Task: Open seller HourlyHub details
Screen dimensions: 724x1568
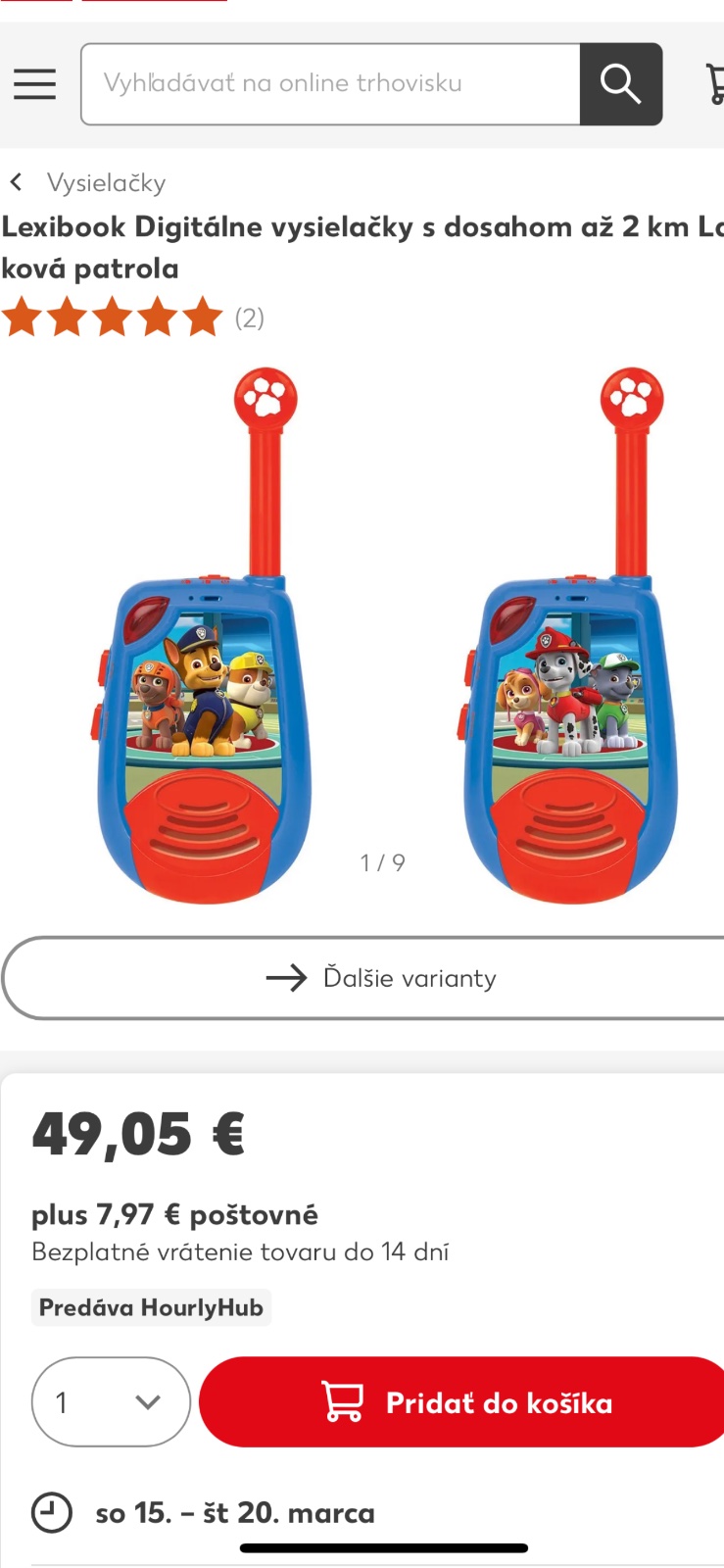Action: (x=151, y=1307)
